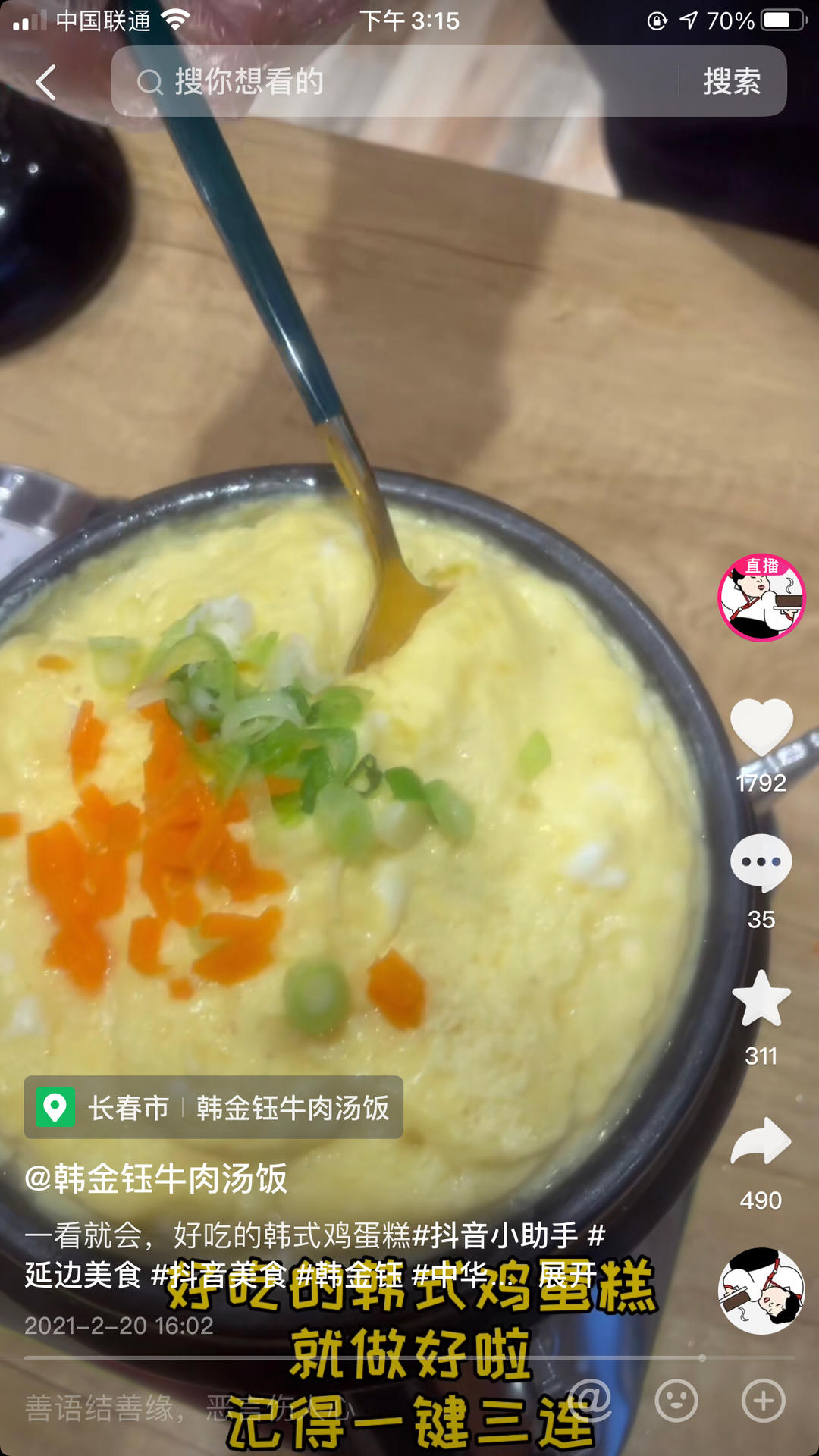The image size is (819, 1456).
Task: Like the video with the heart icon
Action: pos(761,726)
